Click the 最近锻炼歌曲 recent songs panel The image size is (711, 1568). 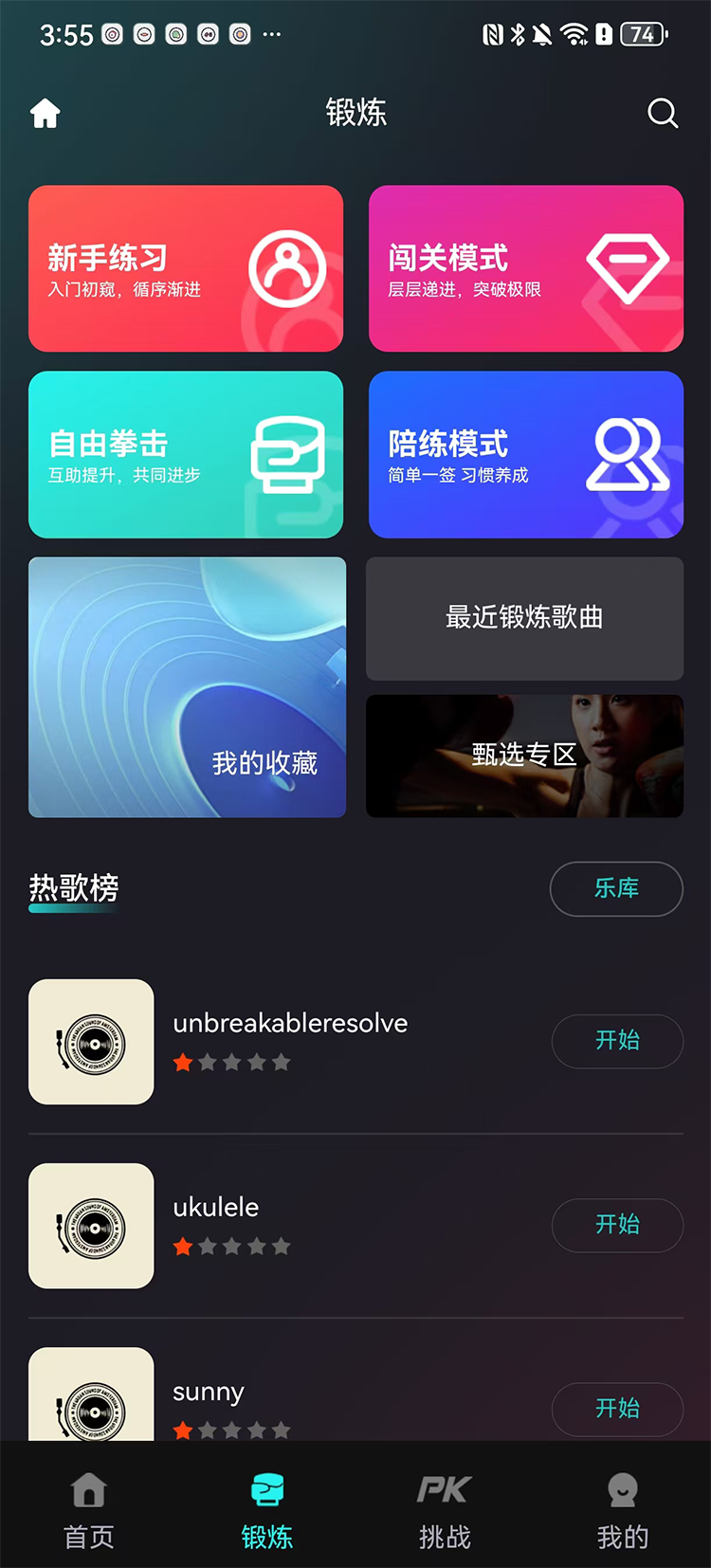(524, 619)
